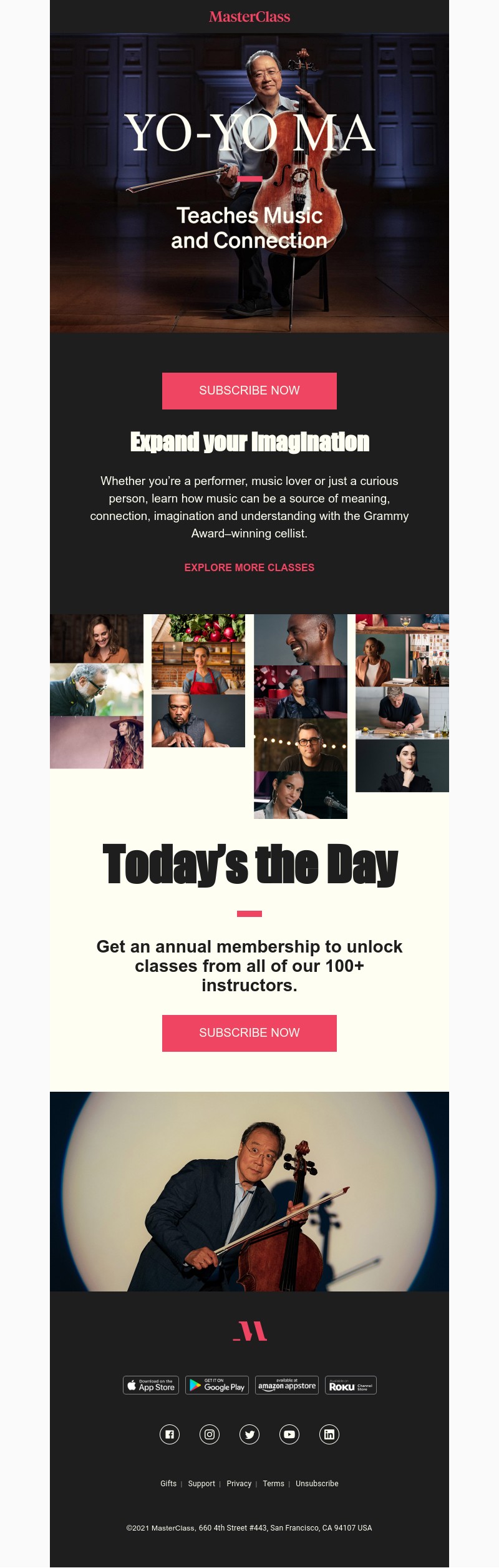Open the Yo-Yo Ma hero banner
Screen dimensions: 499x1568
point(249,182)
